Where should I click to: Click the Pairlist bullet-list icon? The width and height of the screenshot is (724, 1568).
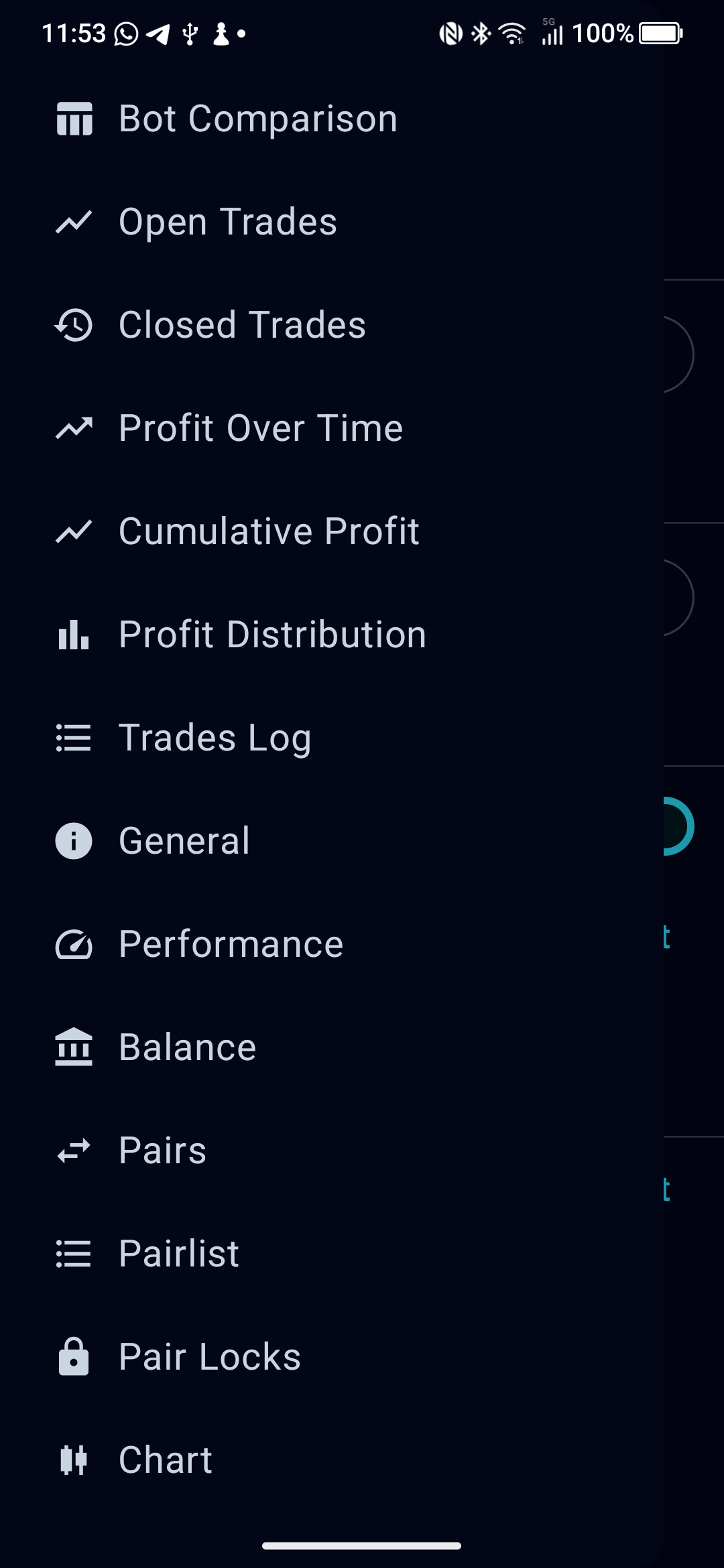(74, 1254)
